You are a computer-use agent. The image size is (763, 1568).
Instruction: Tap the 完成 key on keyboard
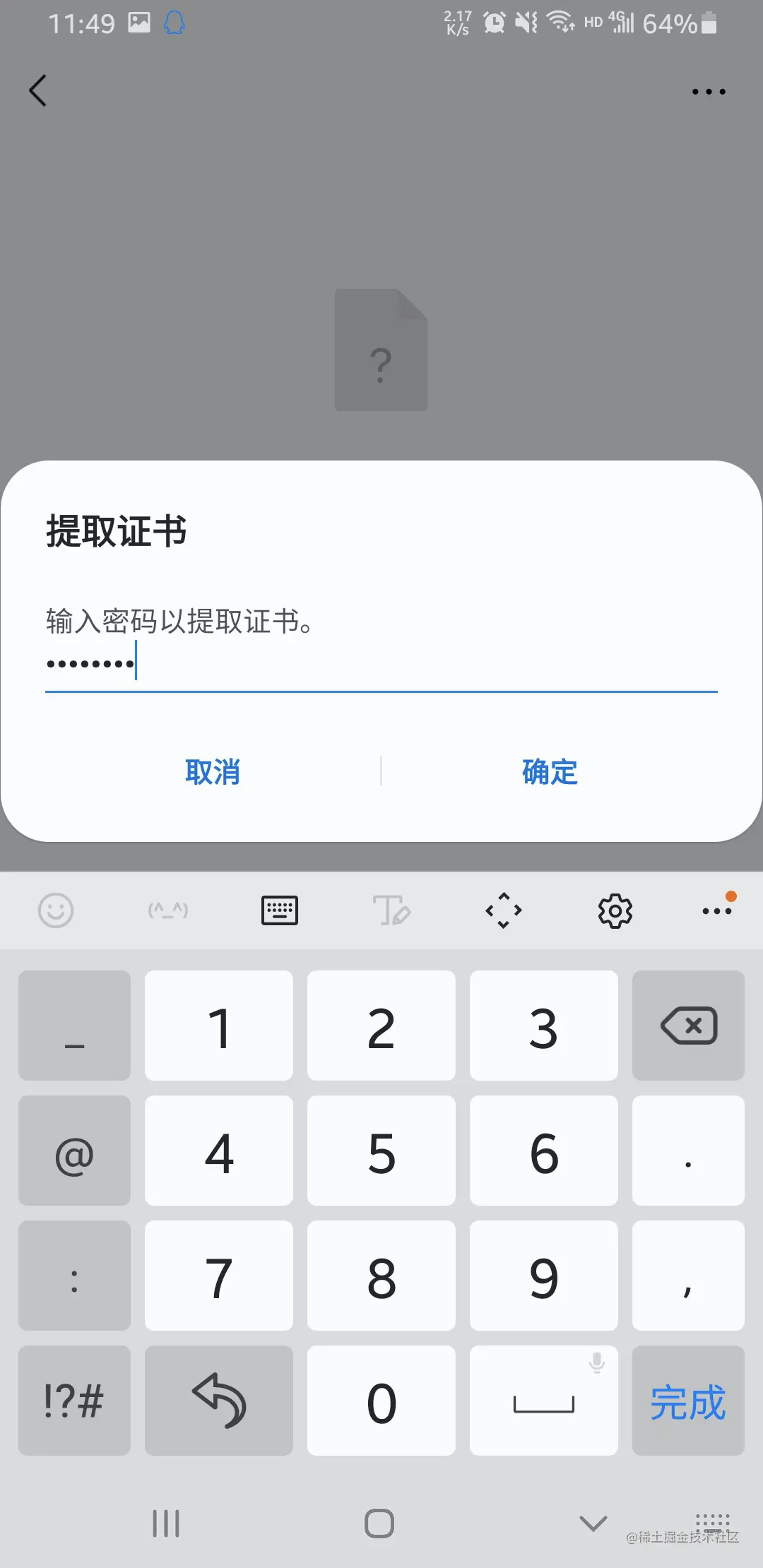click(x=688, y=1401)
